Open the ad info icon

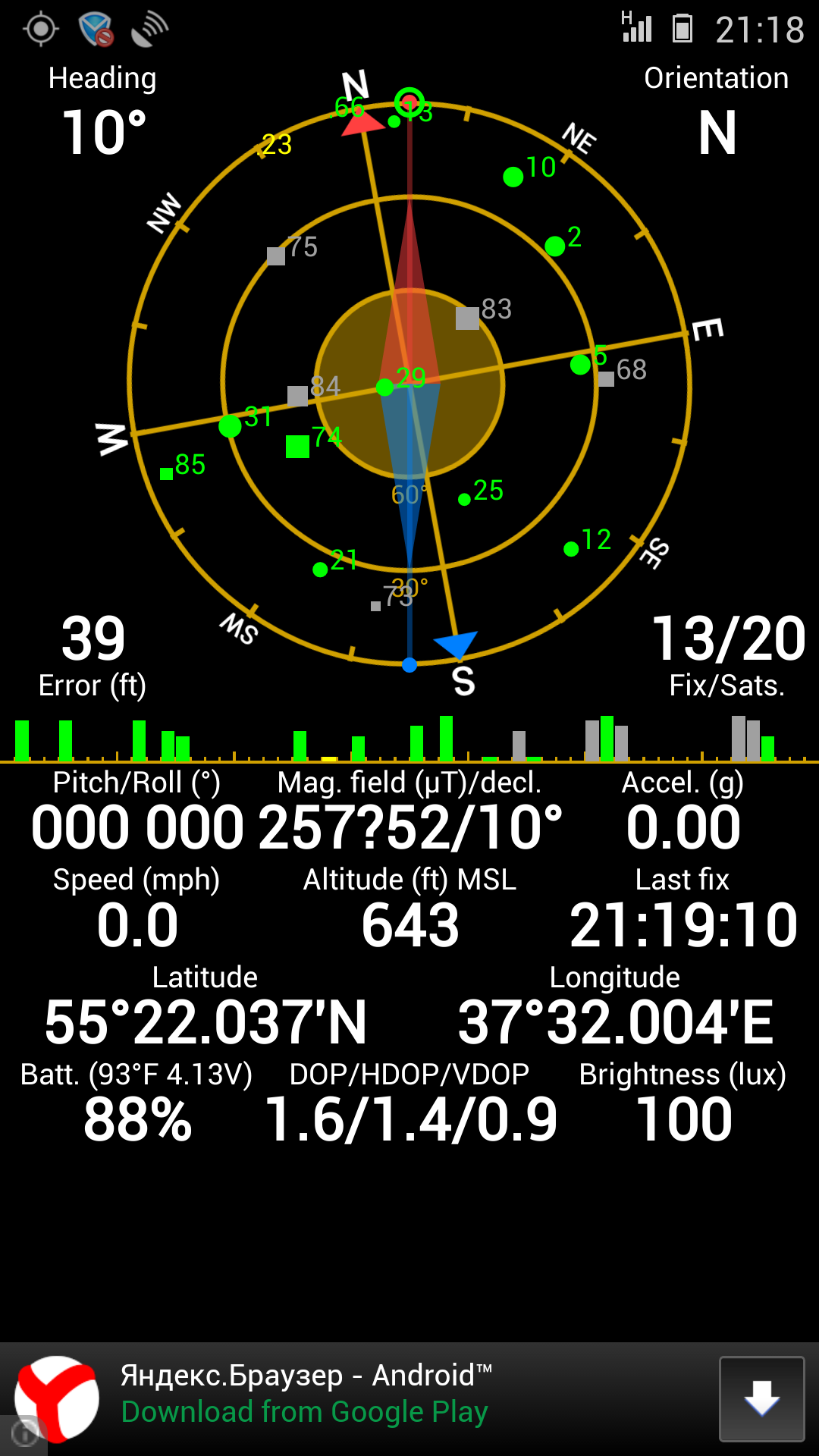[x=24, y=1433]
